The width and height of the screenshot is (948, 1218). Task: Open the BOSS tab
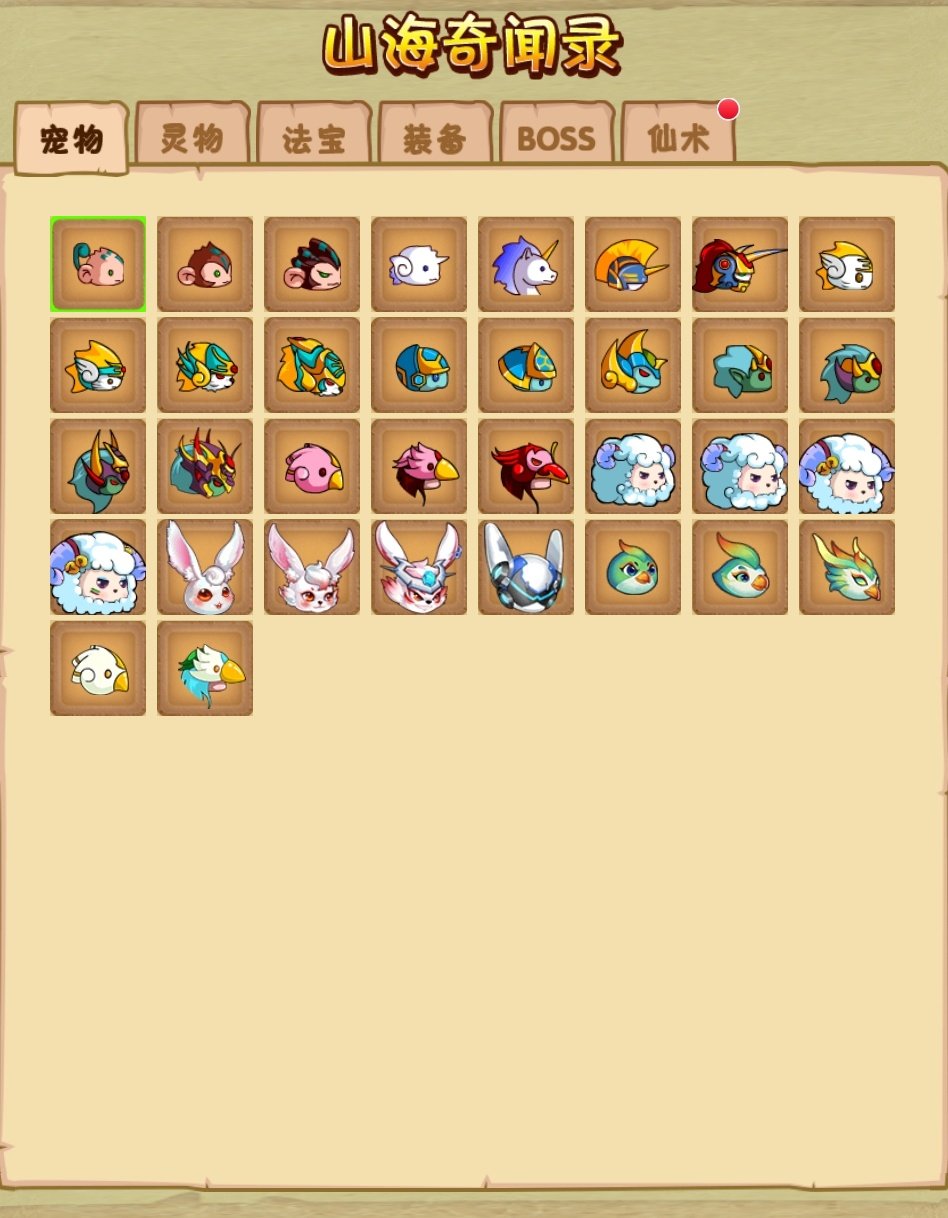point(556,137)
